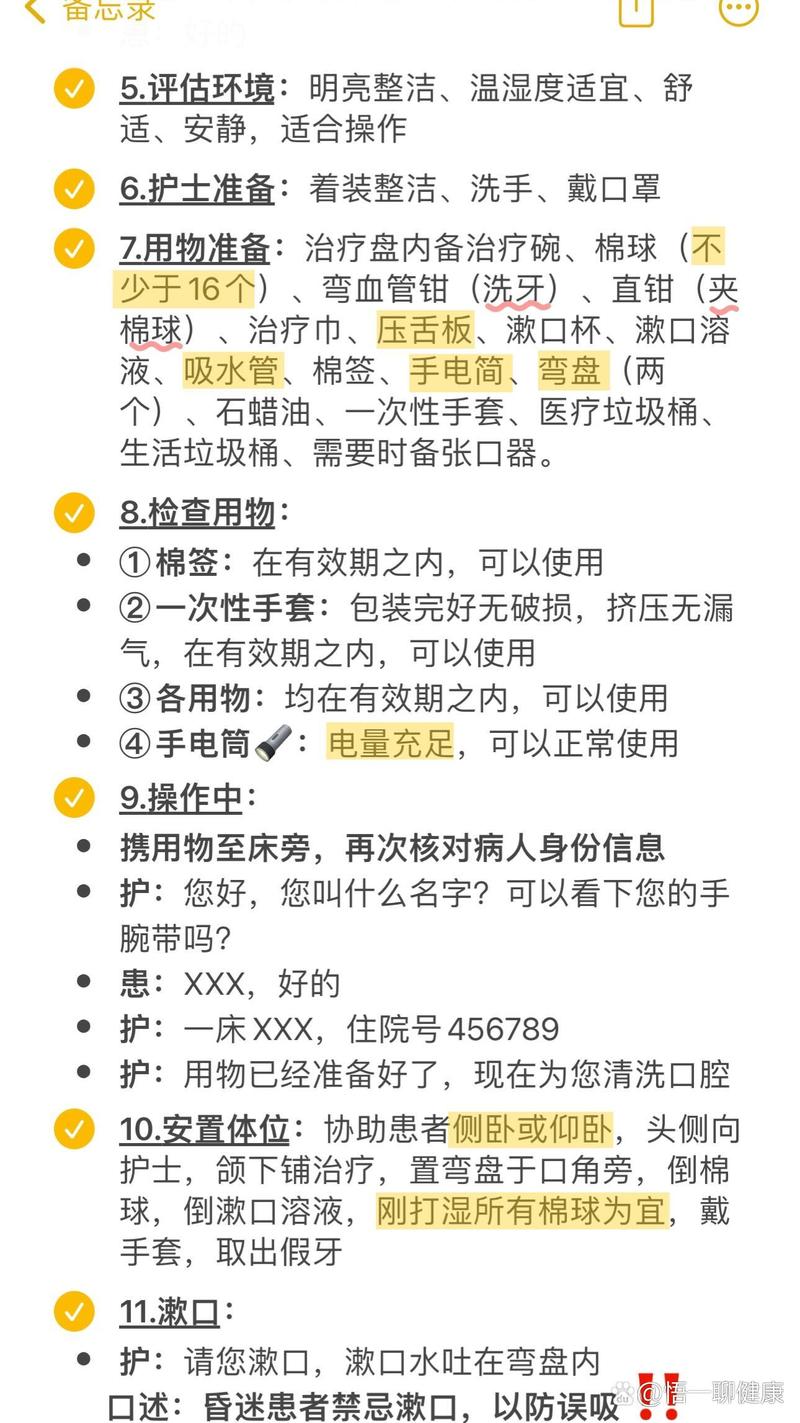Open the more options ellipsis menu
The width and height of the screenshot is (800, 1423).
pos(739,10)
